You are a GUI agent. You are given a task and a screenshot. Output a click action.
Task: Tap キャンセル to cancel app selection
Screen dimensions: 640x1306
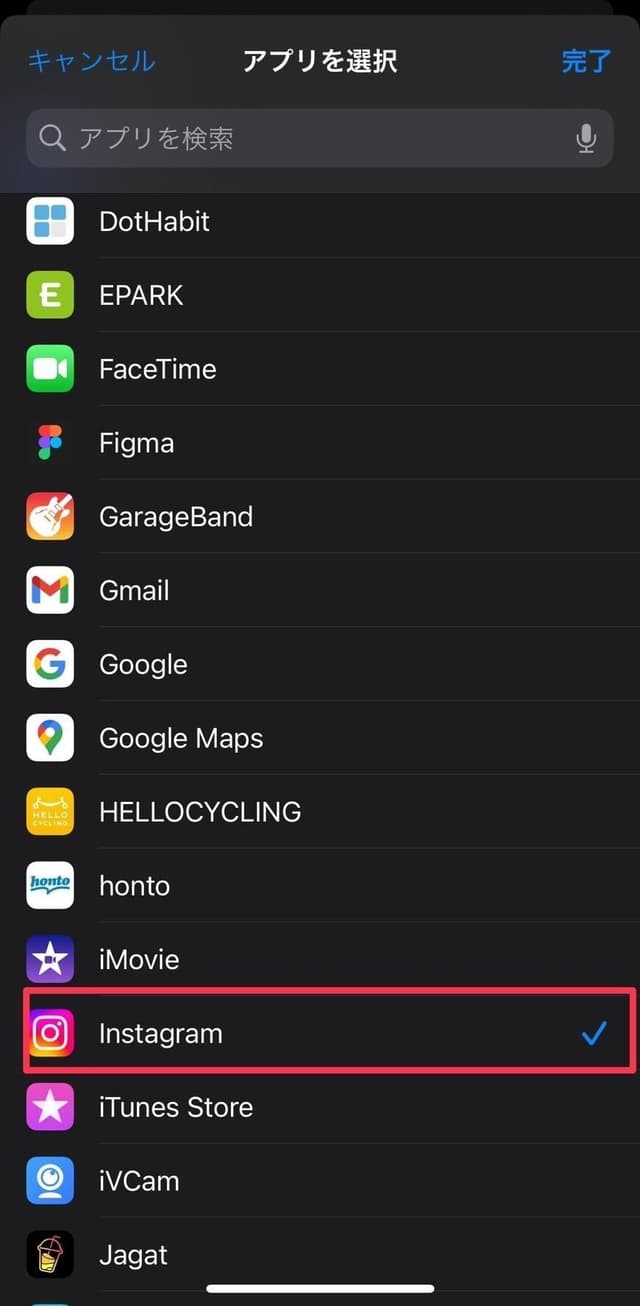point(91,61)
